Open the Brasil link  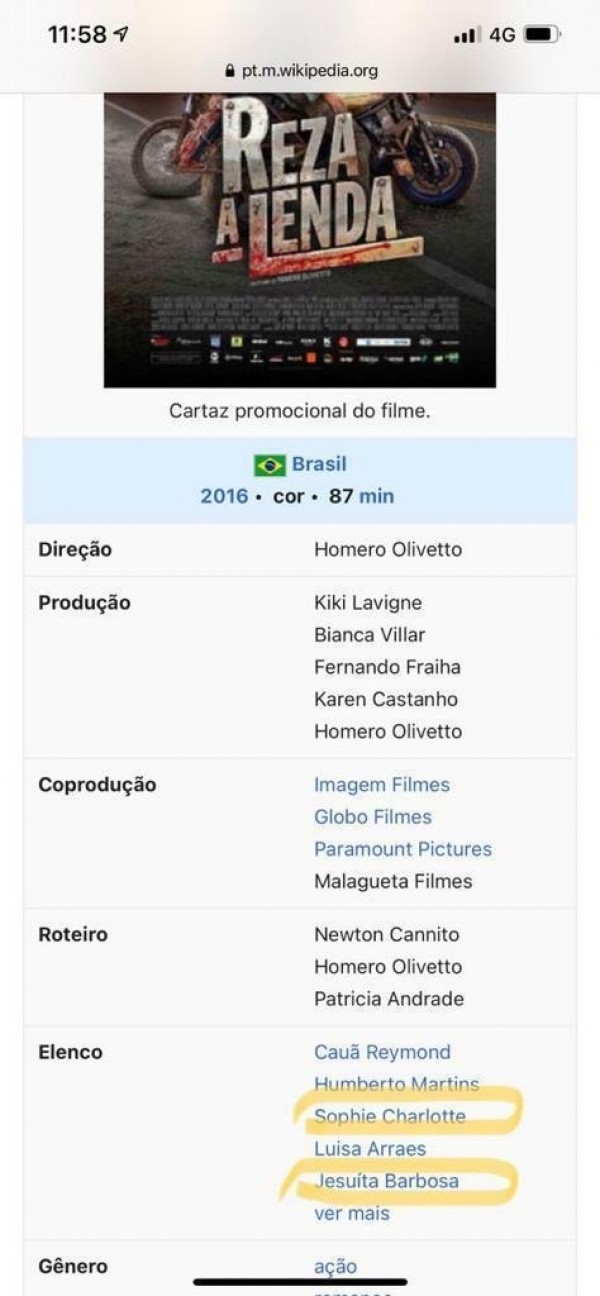[x=319, y=465]
